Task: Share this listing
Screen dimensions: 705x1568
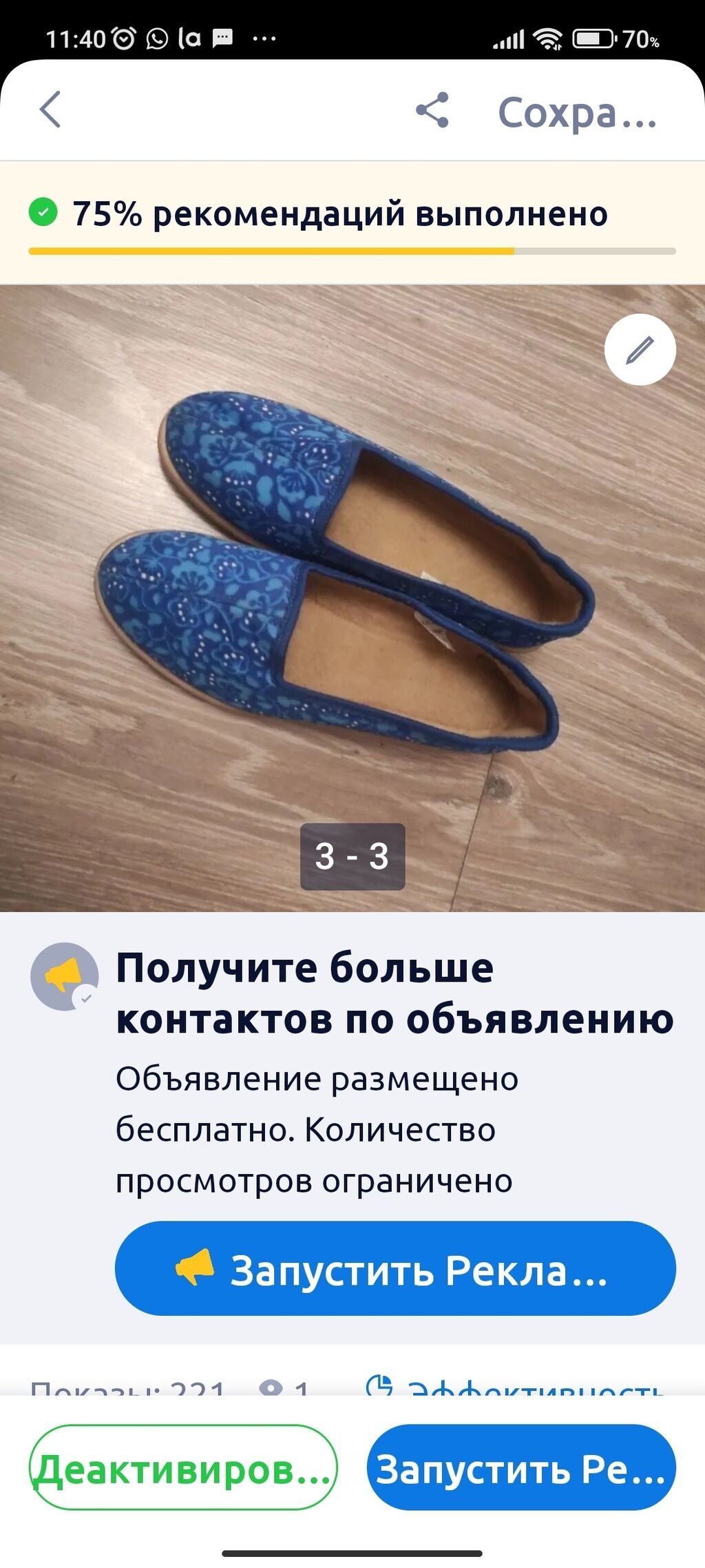Action: (x=432, y=110)
